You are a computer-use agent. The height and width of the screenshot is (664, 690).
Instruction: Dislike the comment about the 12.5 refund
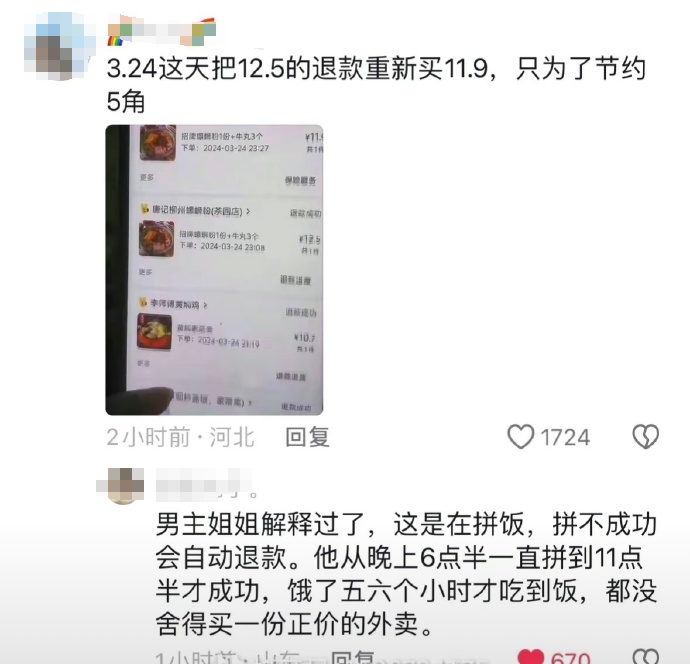pyautogui.click(x=647, y=437)
